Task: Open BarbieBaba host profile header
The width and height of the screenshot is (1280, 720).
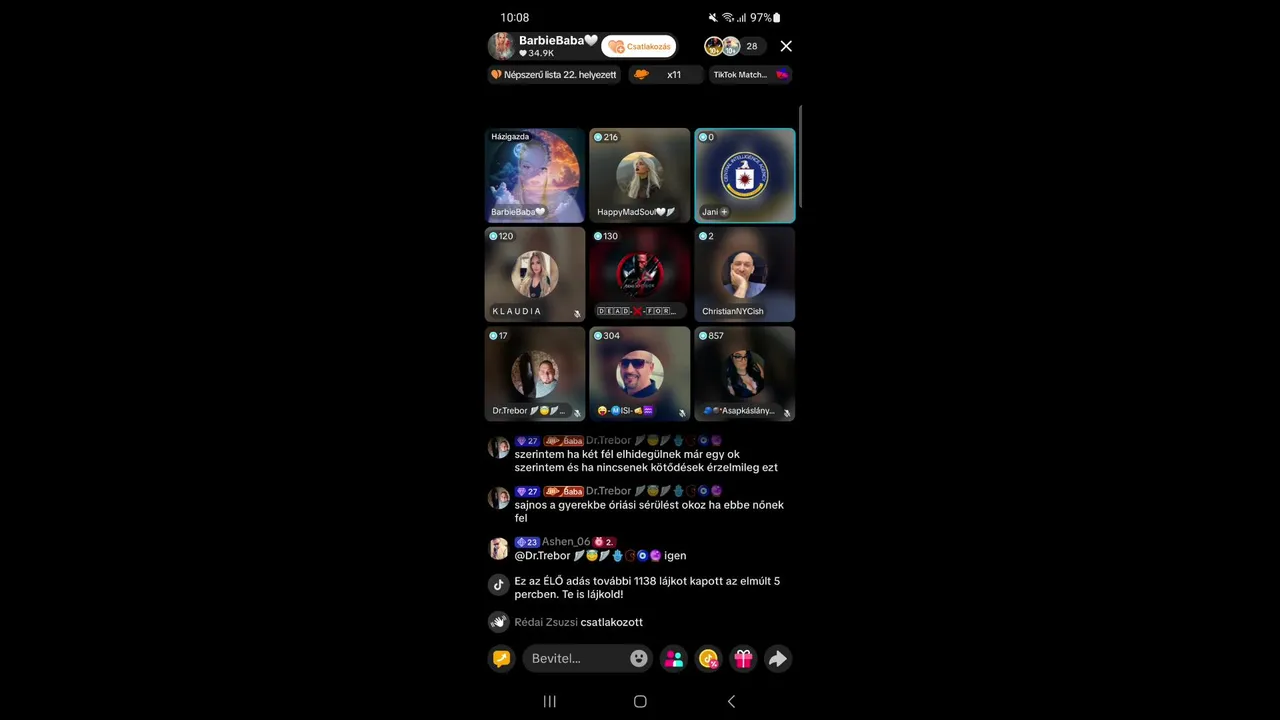Action: point(543,46)
